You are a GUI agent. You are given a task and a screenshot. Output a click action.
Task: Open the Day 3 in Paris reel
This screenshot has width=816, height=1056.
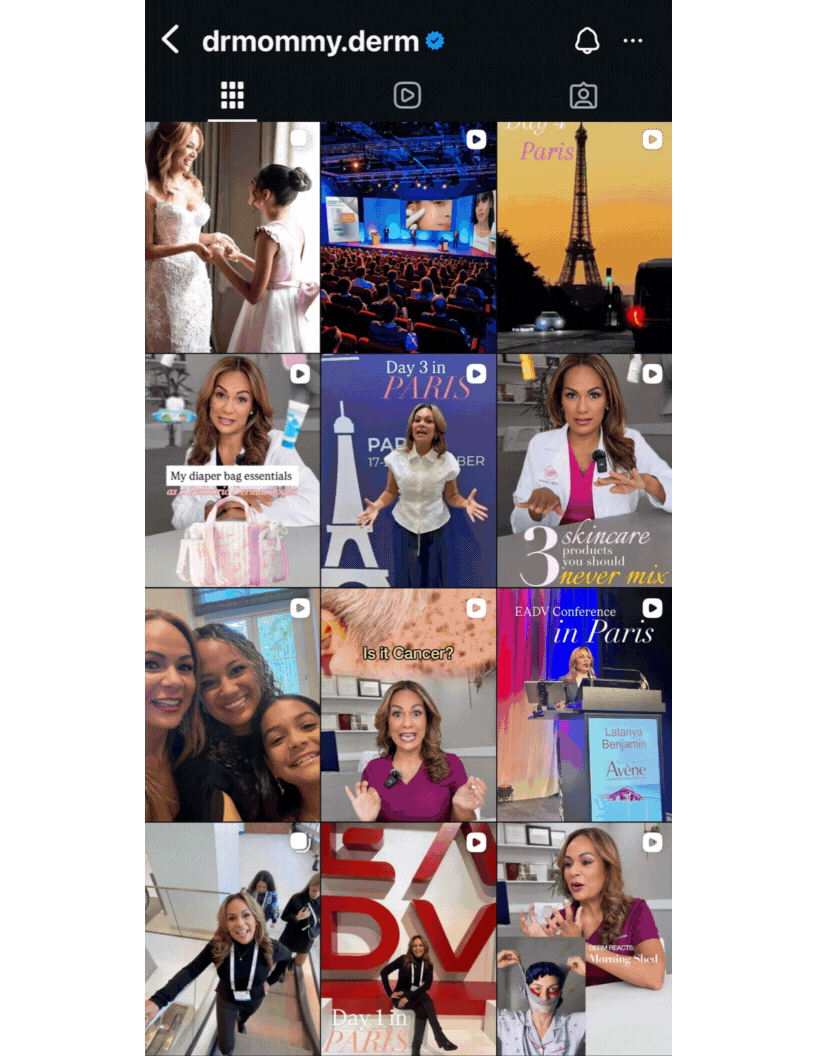click(x=408, y=470)
